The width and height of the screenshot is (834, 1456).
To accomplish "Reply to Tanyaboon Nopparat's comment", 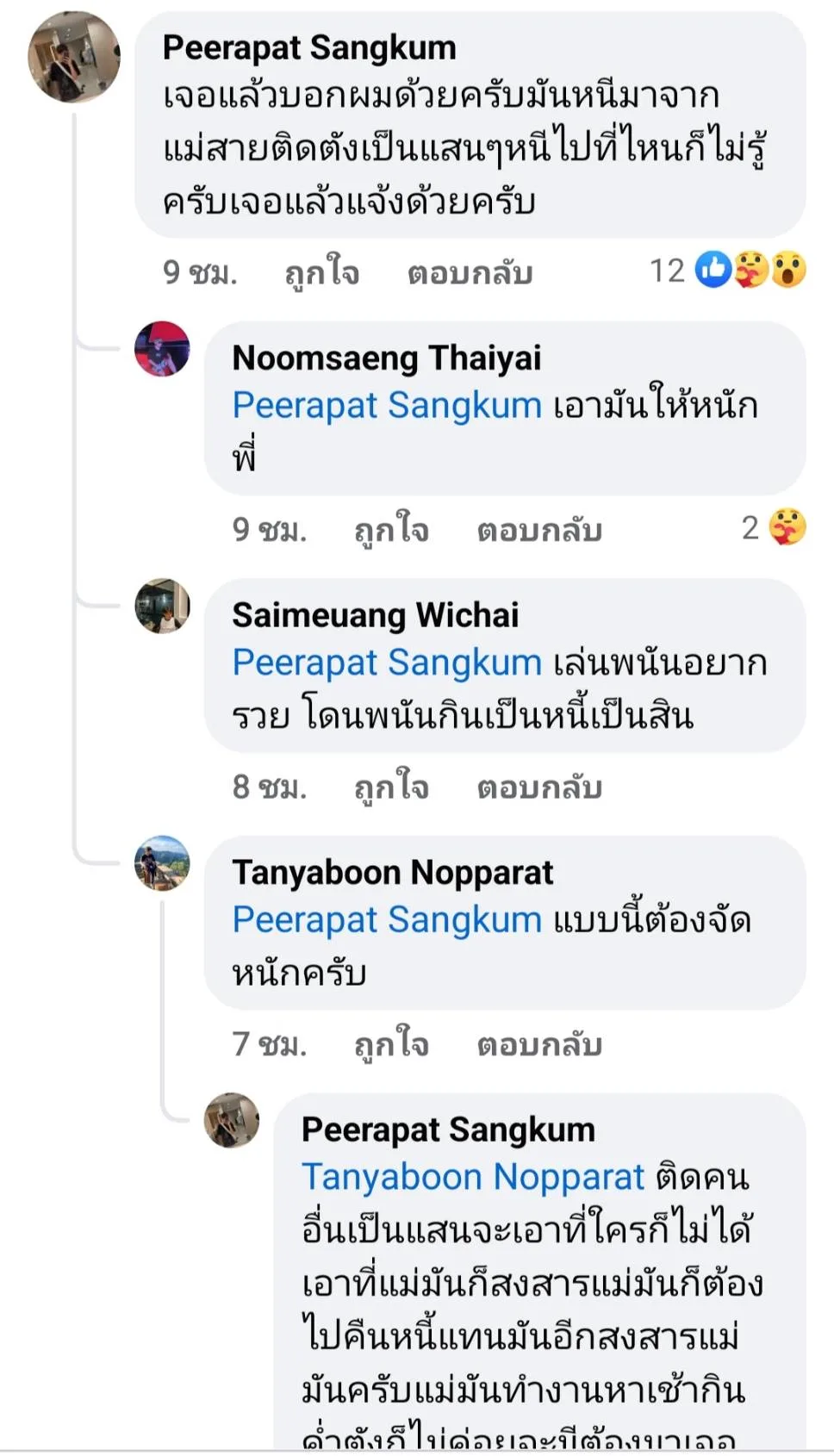I will (539, 1044).
